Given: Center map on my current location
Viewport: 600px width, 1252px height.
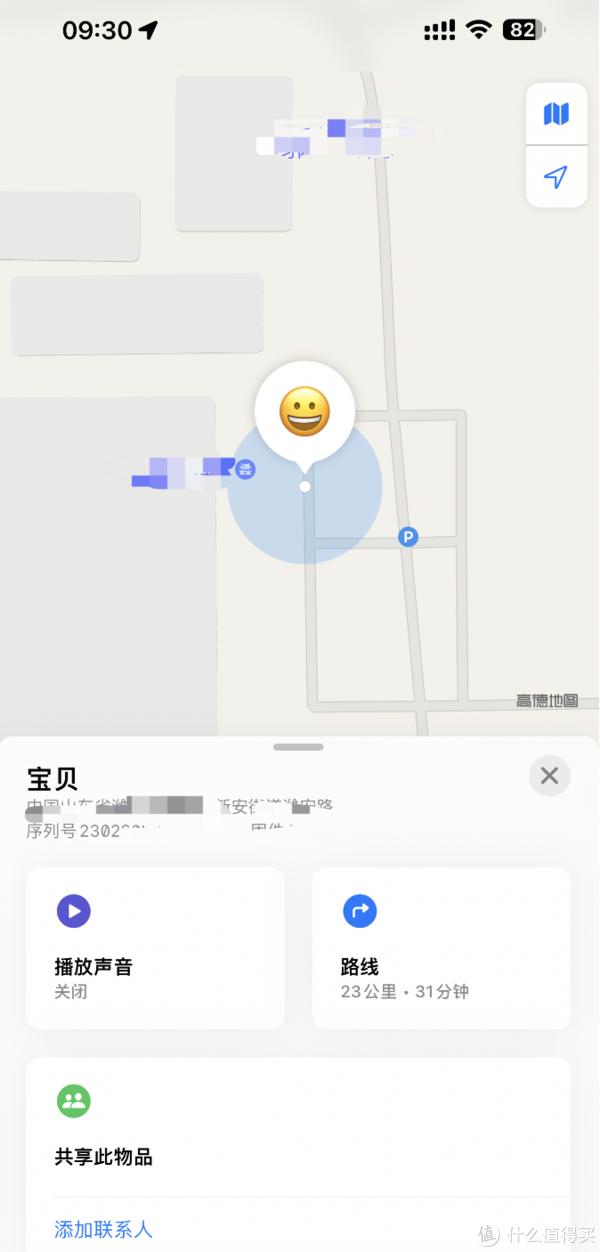Looking at the screenshot, I should tap(556, 177).
